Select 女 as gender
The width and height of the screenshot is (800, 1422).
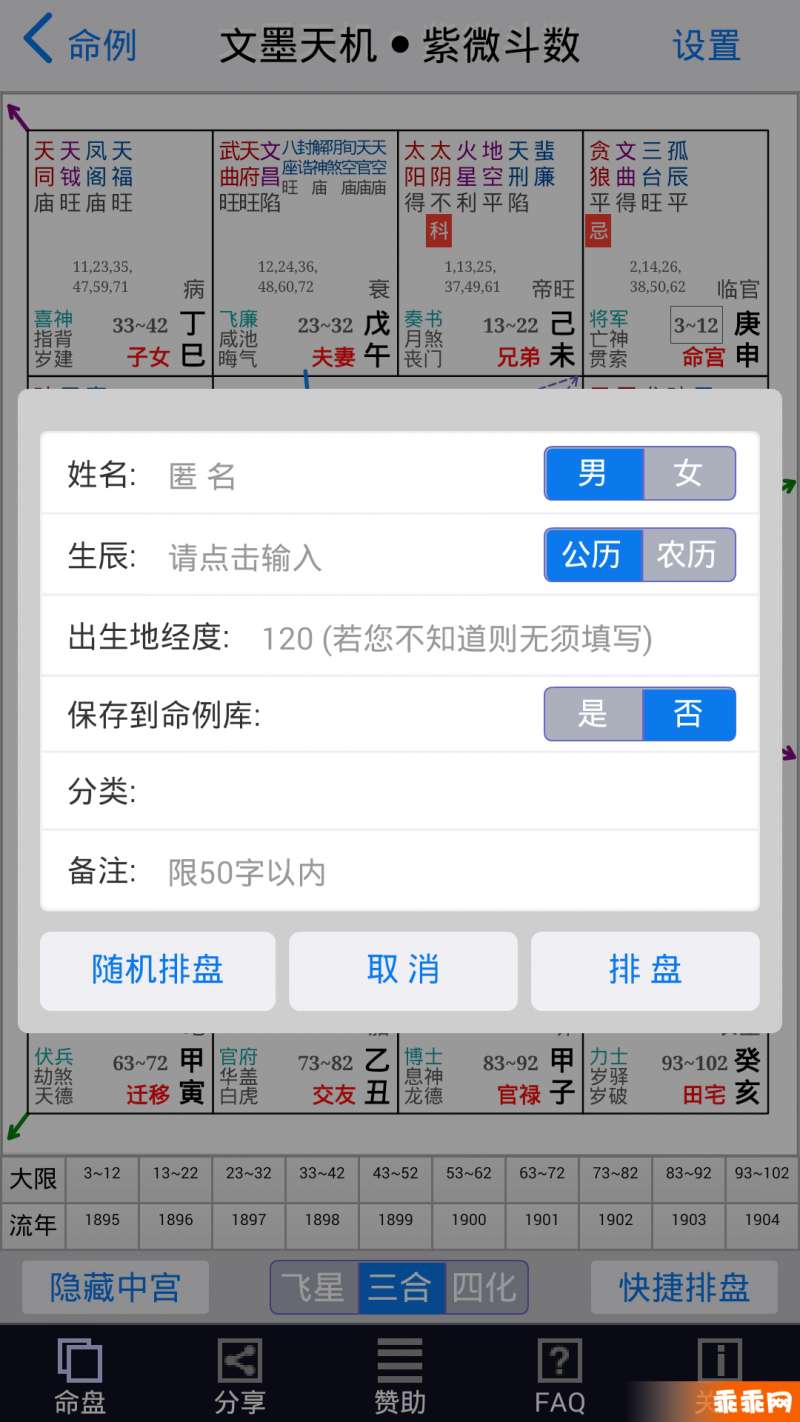coord(688,473)
